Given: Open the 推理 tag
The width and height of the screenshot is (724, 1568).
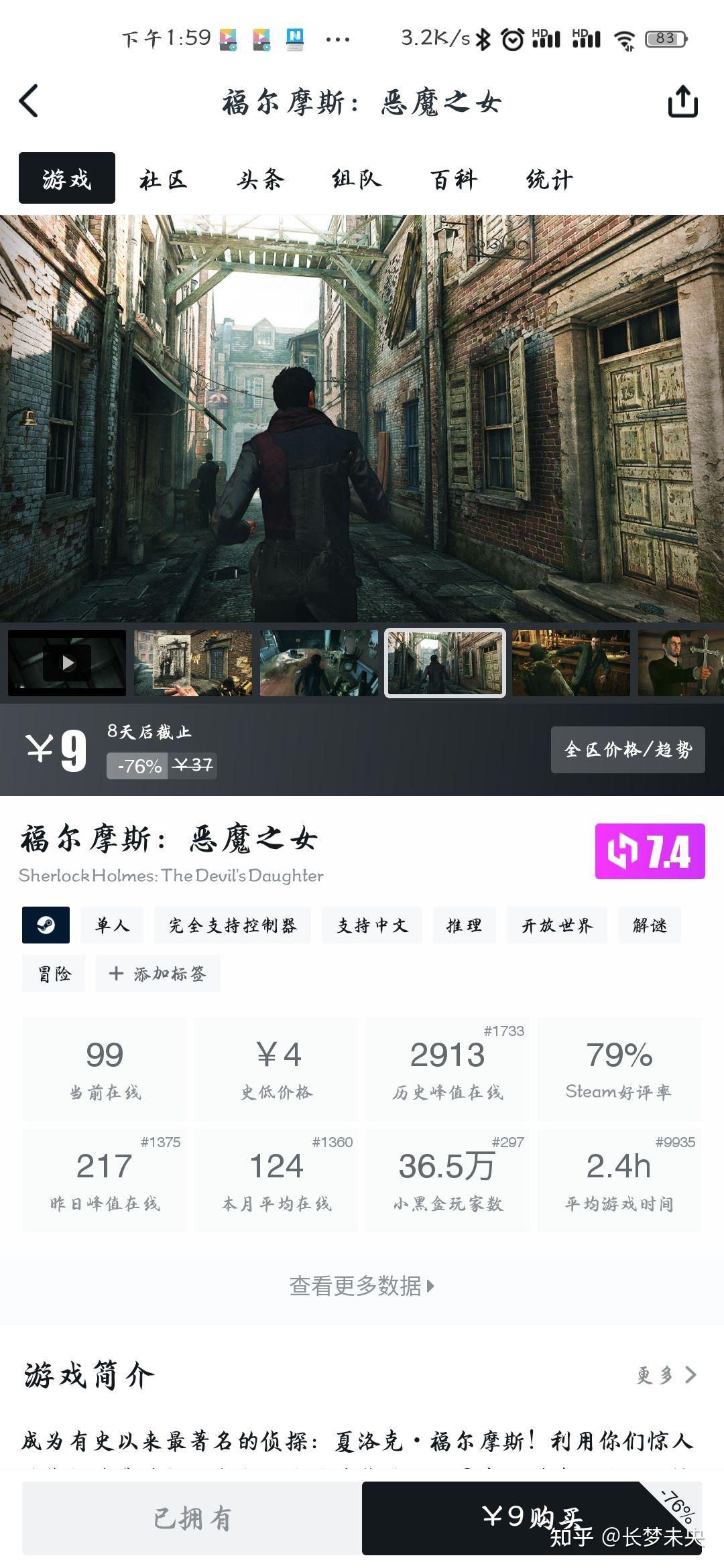Looking at the screenshot, I should click(465, 925).
